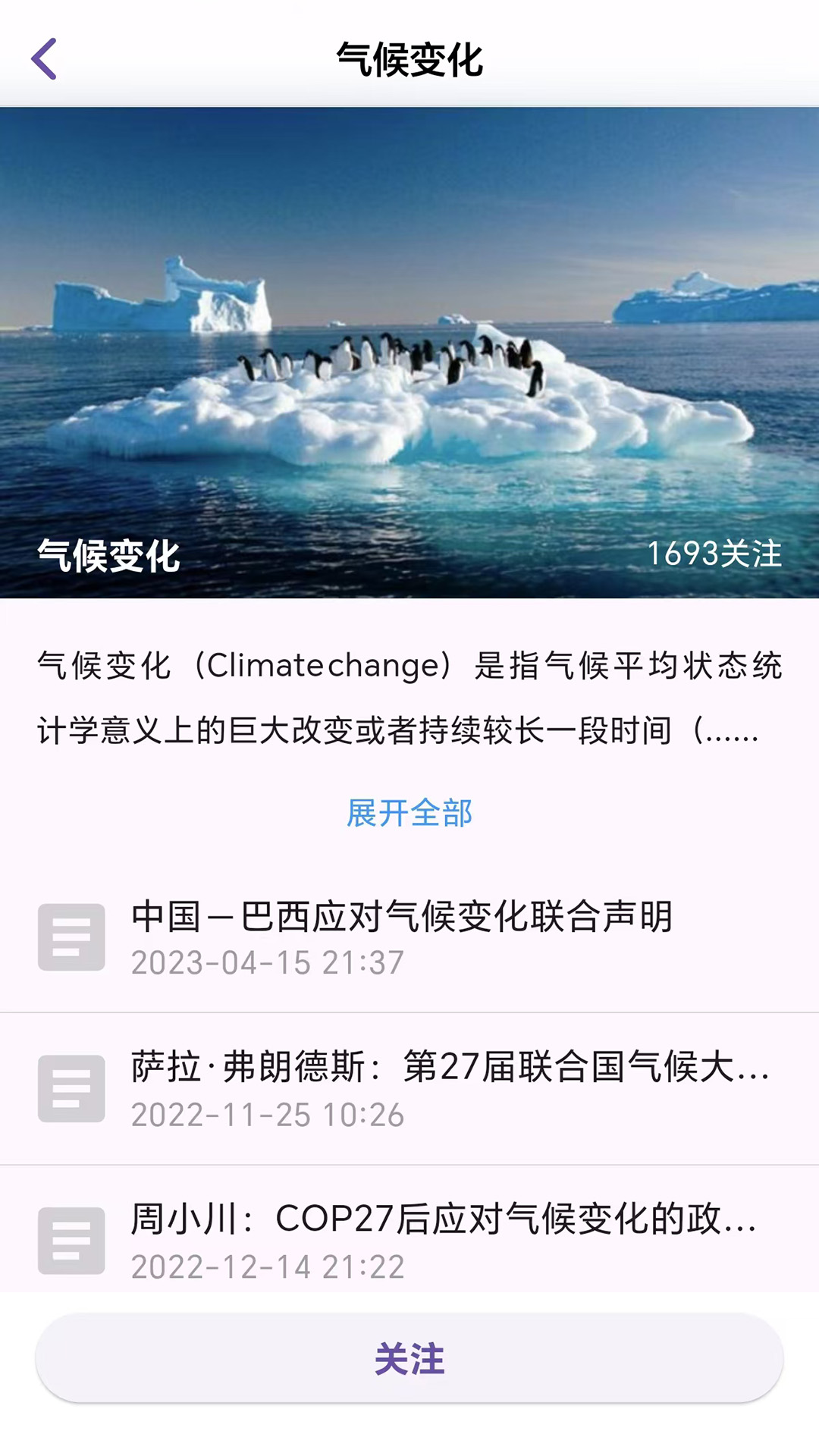Tap the timestamp 2022-12-14 21:22
Viewport: 819px width, 1456px height.
(267, 1266)
